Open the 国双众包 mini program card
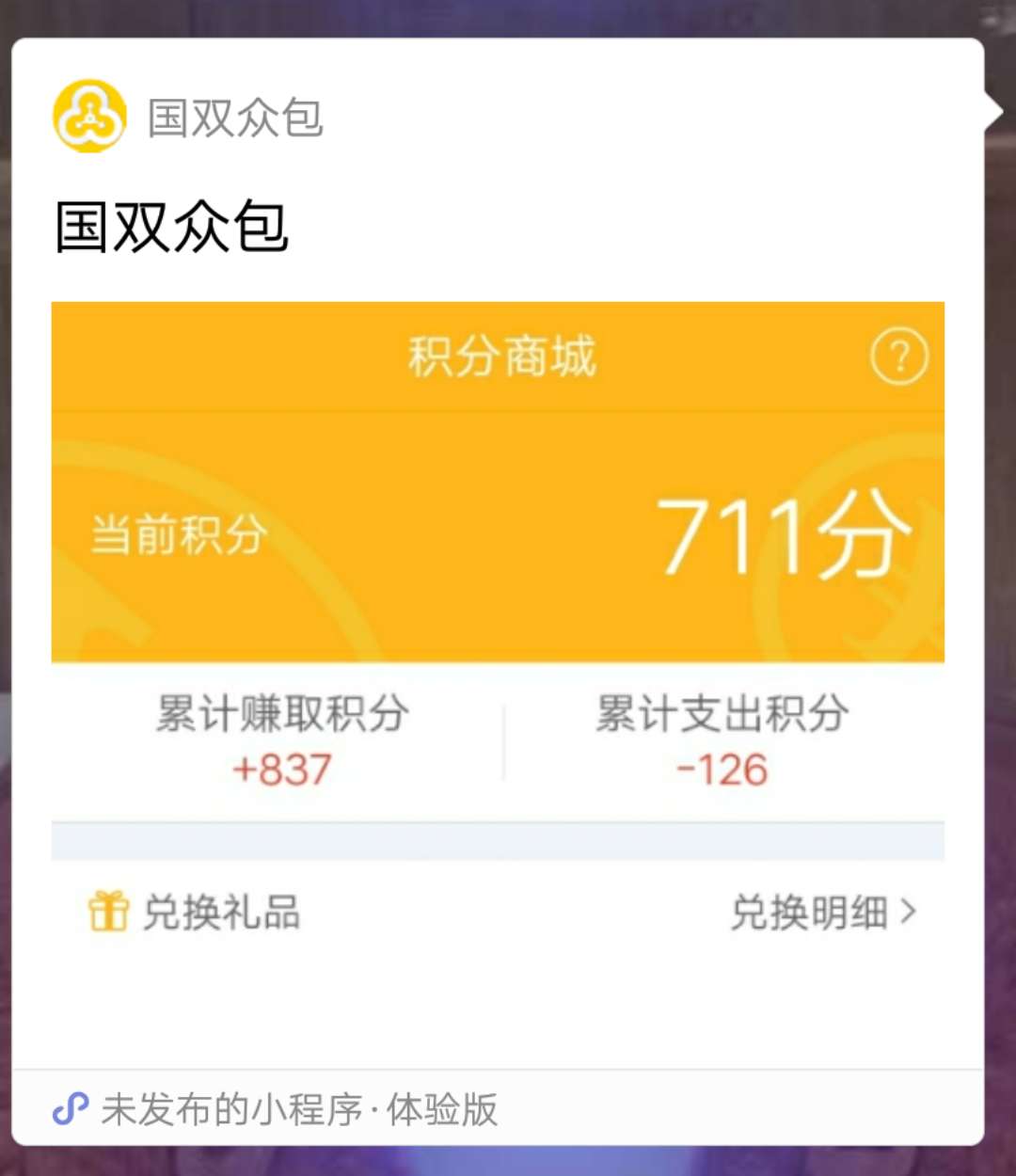This screenshot has width=1016, height=1176. pos(498,583)
